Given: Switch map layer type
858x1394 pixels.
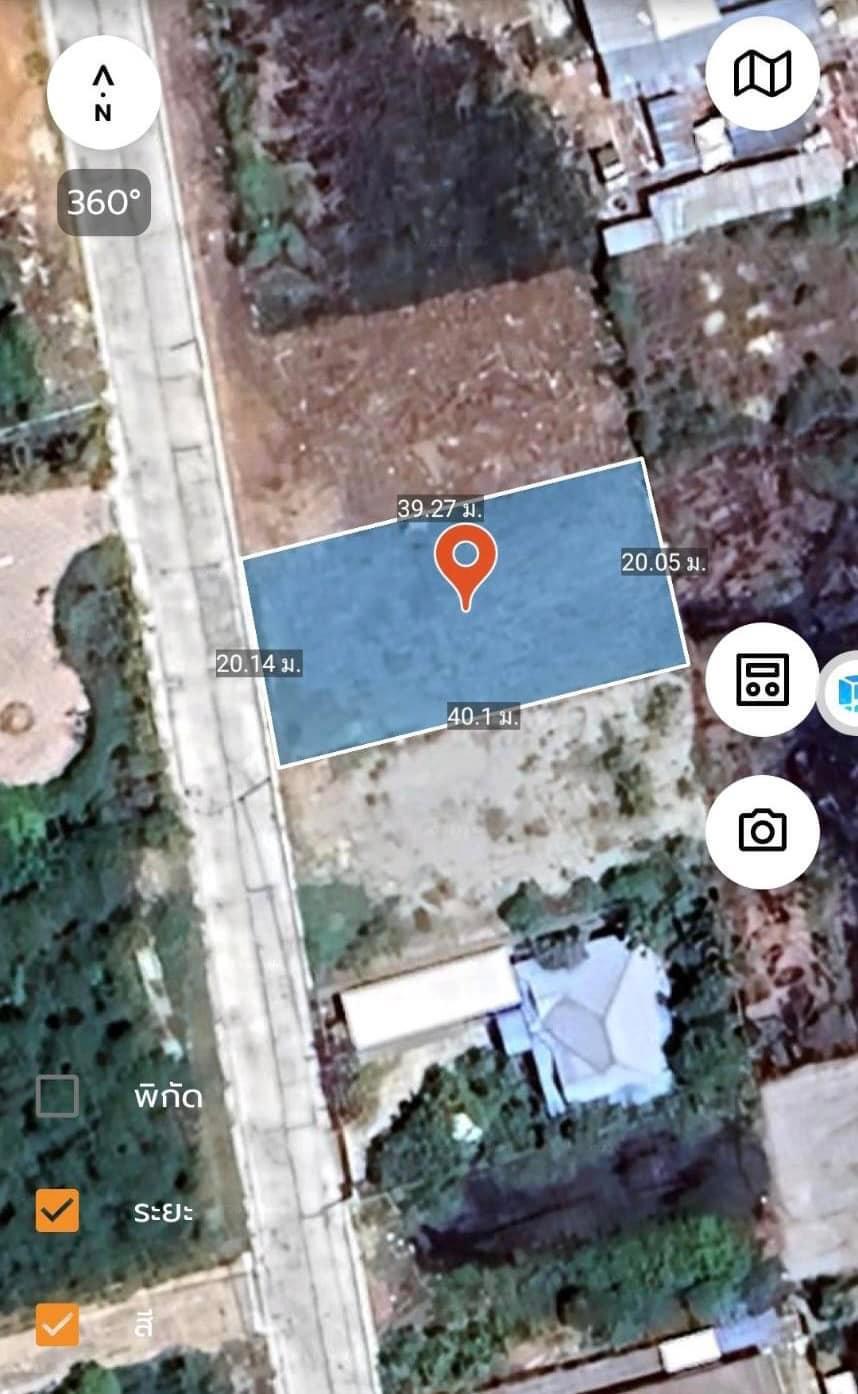Looking at the screenshot, I should [762, 74].
